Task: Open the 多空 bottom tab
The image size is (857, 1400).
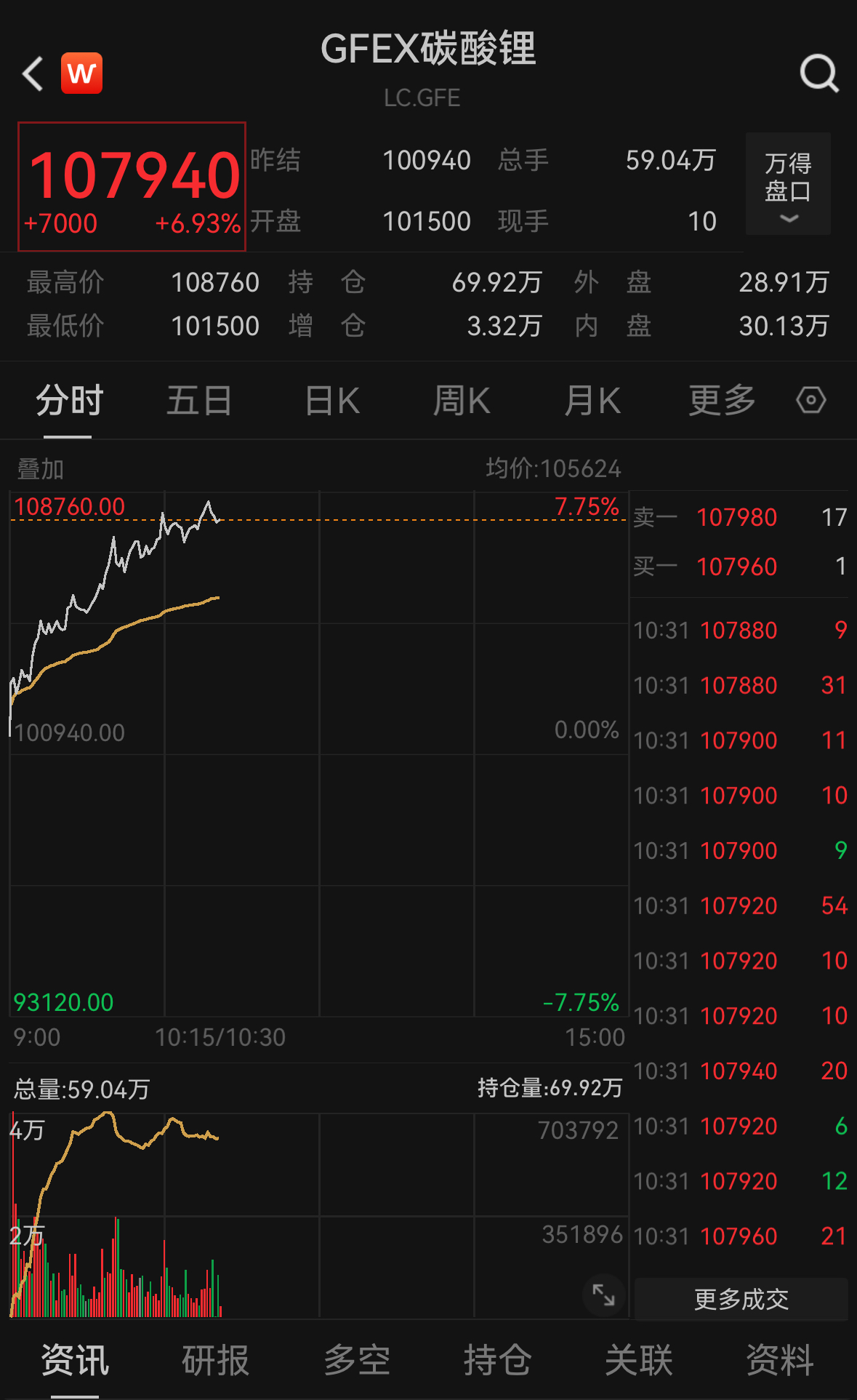Action: click(x=357, y=1360)
